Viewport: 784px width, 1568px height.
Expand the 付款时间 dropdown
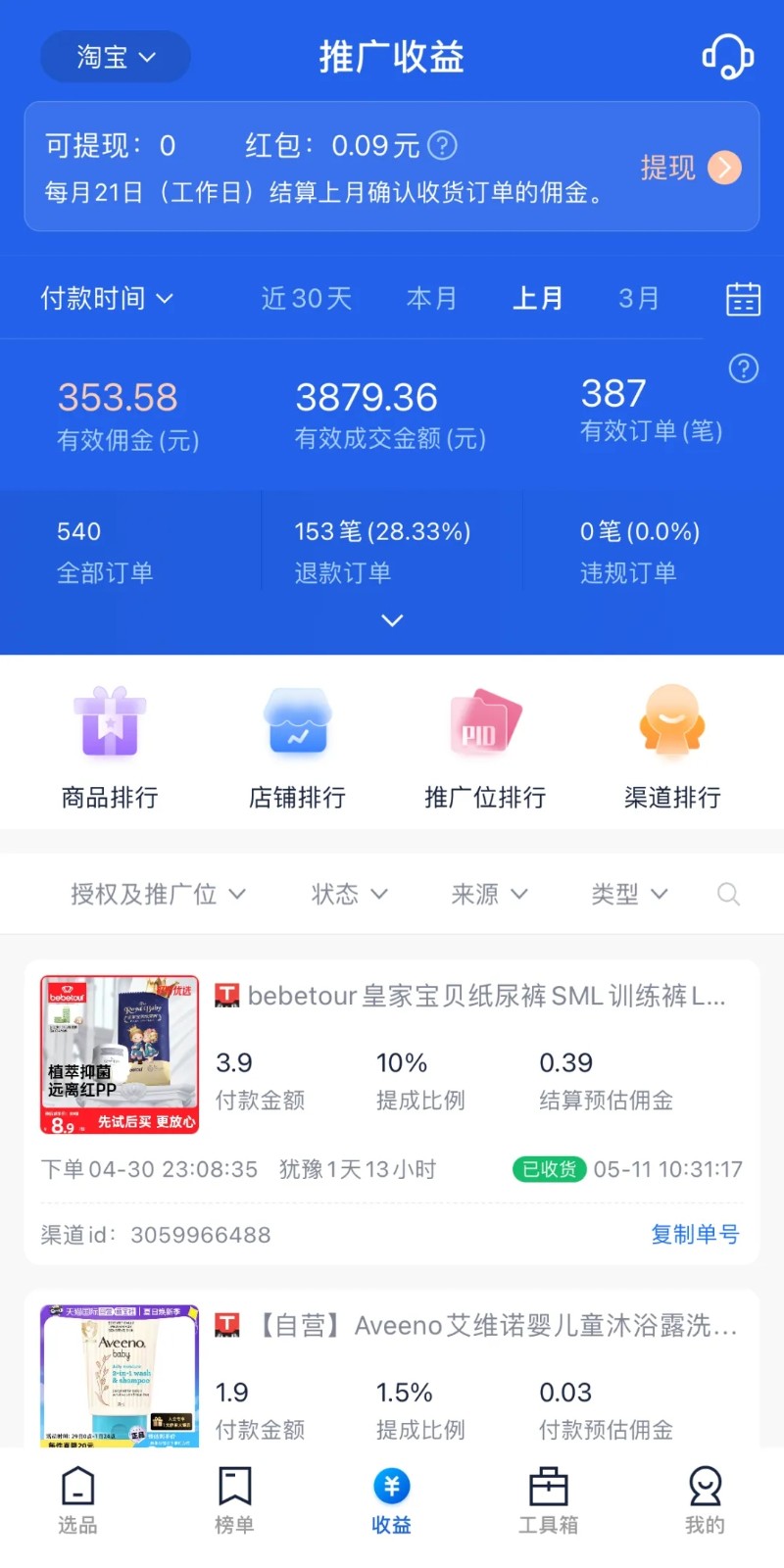[x=107, y=298]
